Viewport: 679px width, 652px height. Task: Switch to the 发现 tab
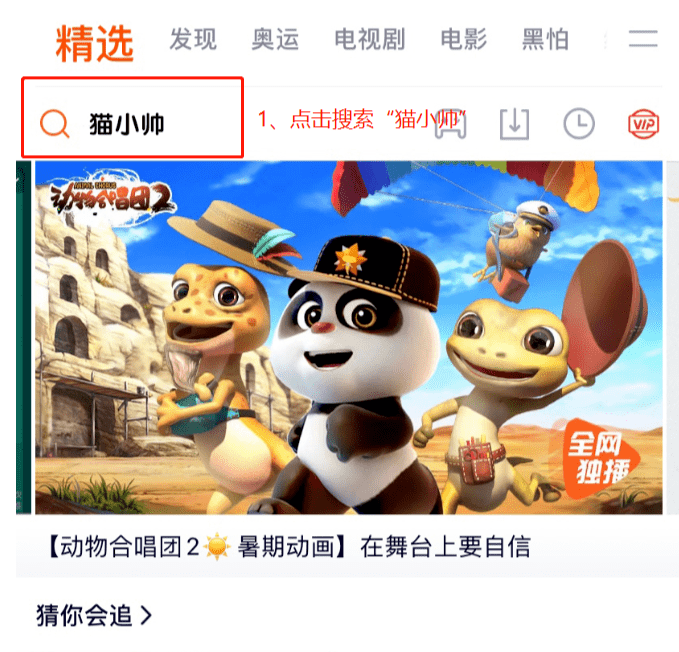(x=193, y=40)
